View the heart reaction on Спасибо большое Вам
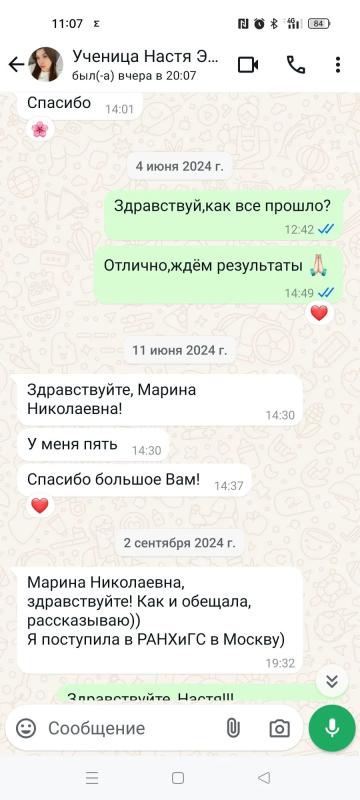 40,506
